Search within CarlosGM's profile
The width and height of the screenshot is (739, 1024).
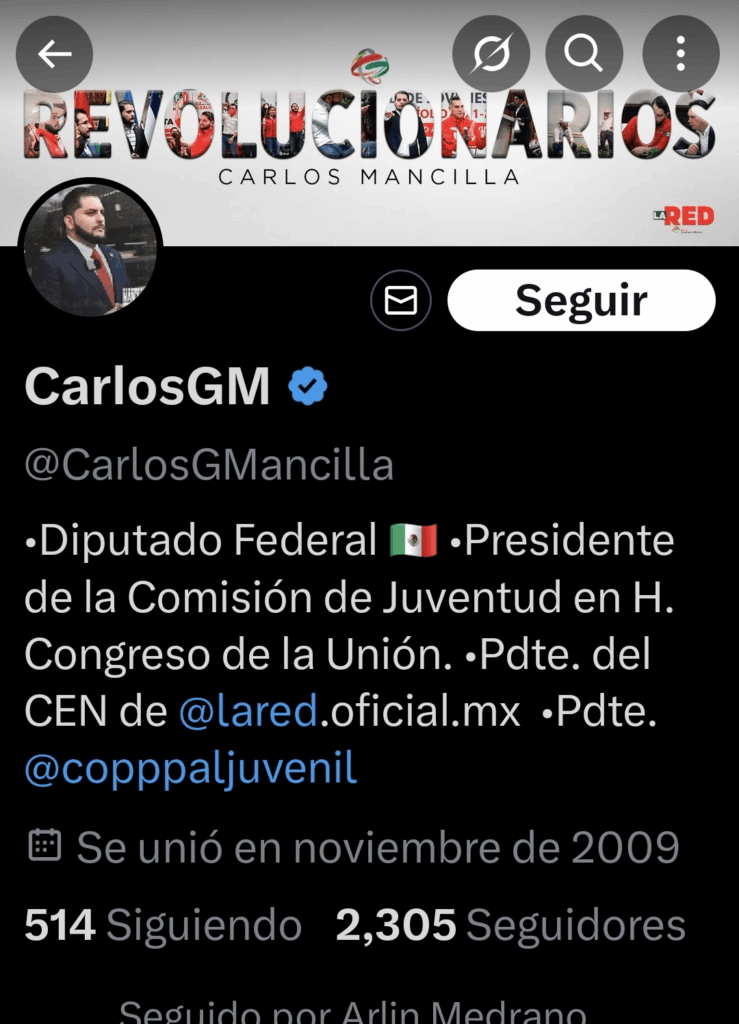(584, 54)
